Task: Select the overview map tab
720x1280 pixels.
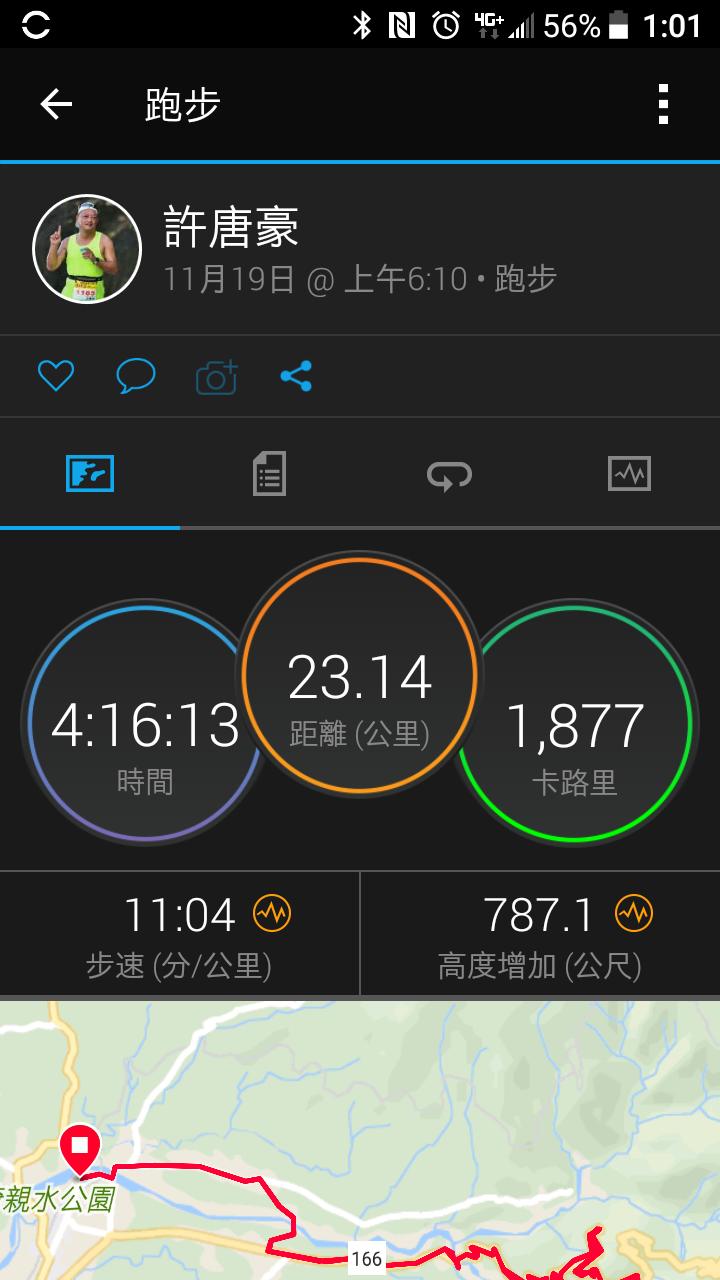Action: (90, 473)
